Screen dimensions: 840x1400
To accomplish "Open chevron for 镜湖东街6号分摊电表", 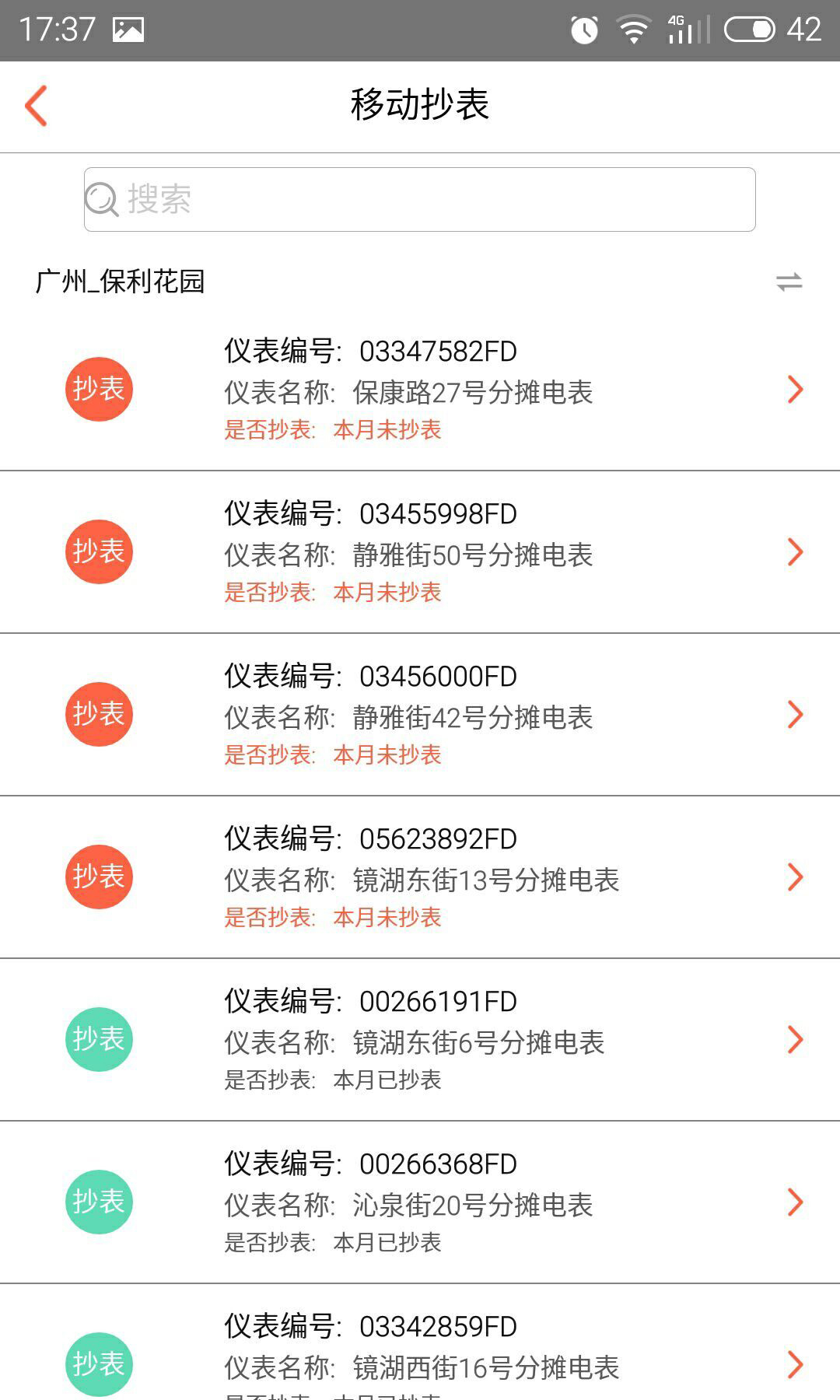I will point(795,1039).
